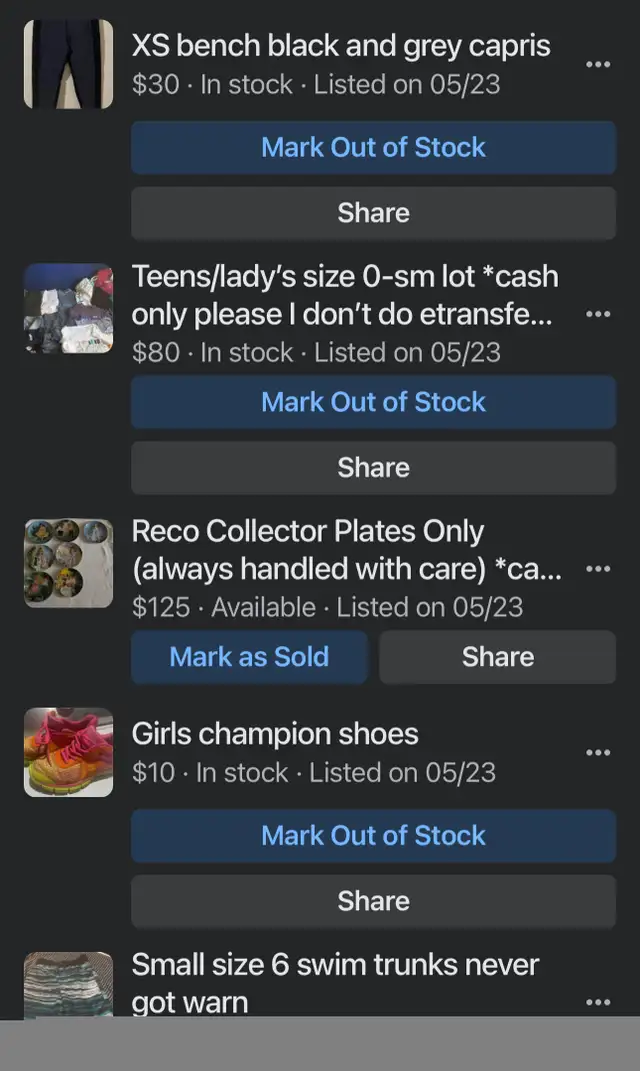
Task: Share the Reco Collector Plates listing
Action: click(x=497, y=657)
